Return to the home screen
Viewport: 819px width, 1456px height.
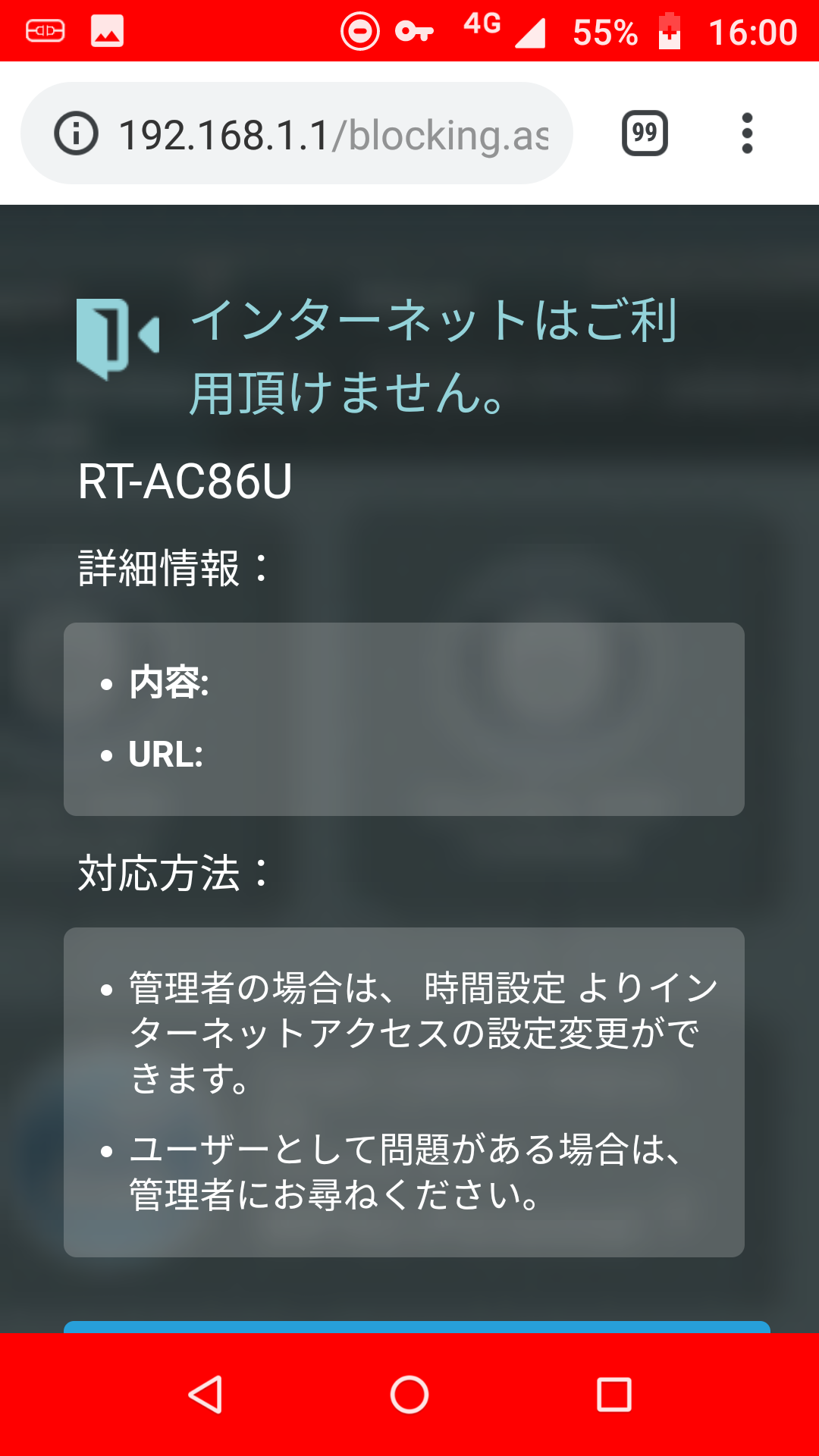[409, 1395]
